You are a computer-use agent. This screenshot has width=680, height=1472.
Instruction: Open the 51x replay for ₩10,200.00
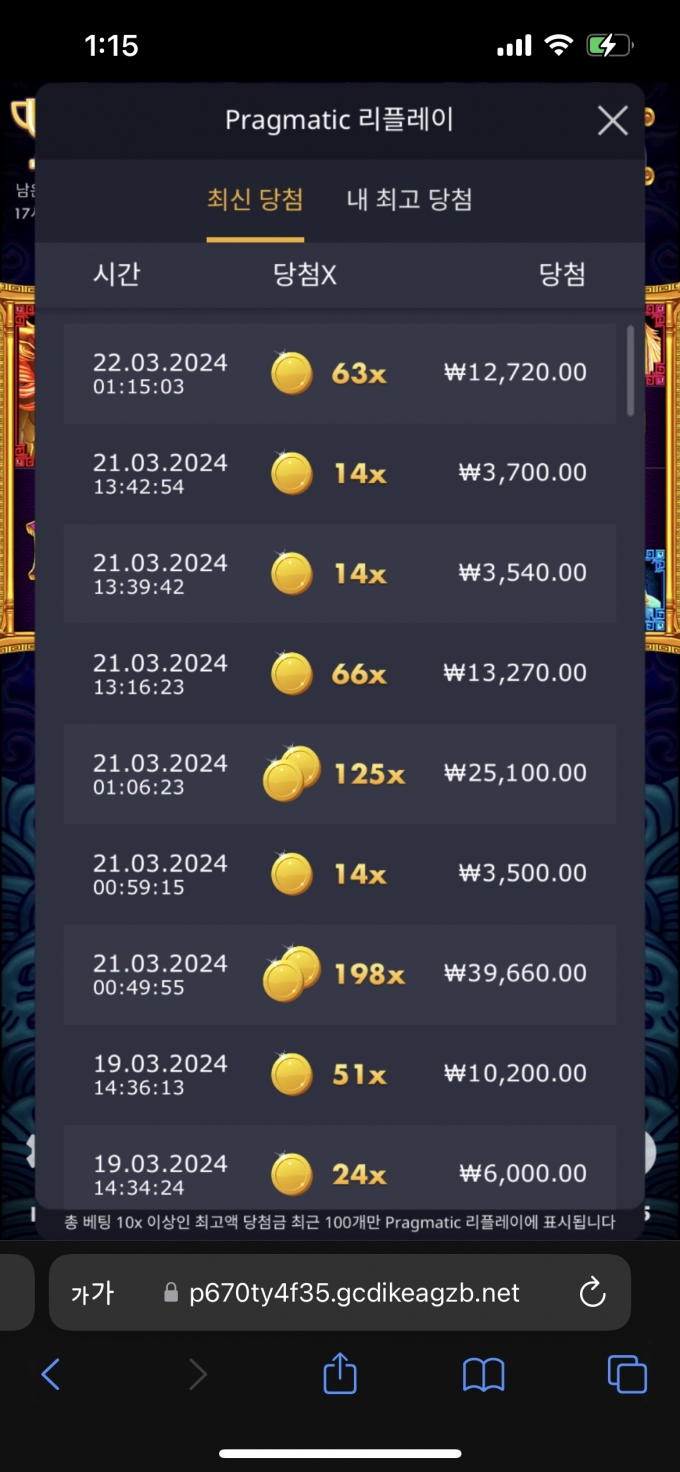coord(340,1074)
